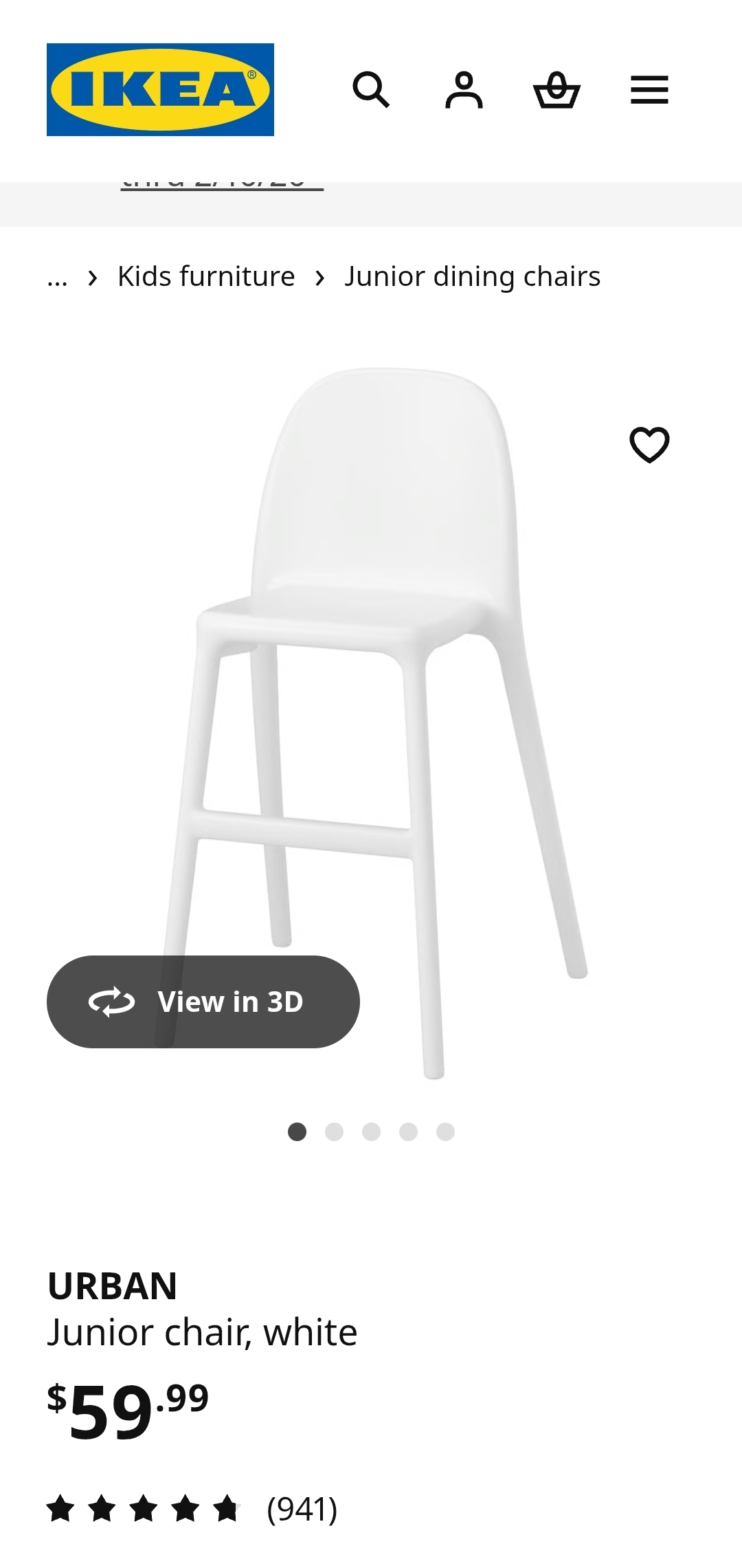Viewport: 742px width, 1568px height.
Task: Open the 941 customer reviews
Action: click(302, 1510)
